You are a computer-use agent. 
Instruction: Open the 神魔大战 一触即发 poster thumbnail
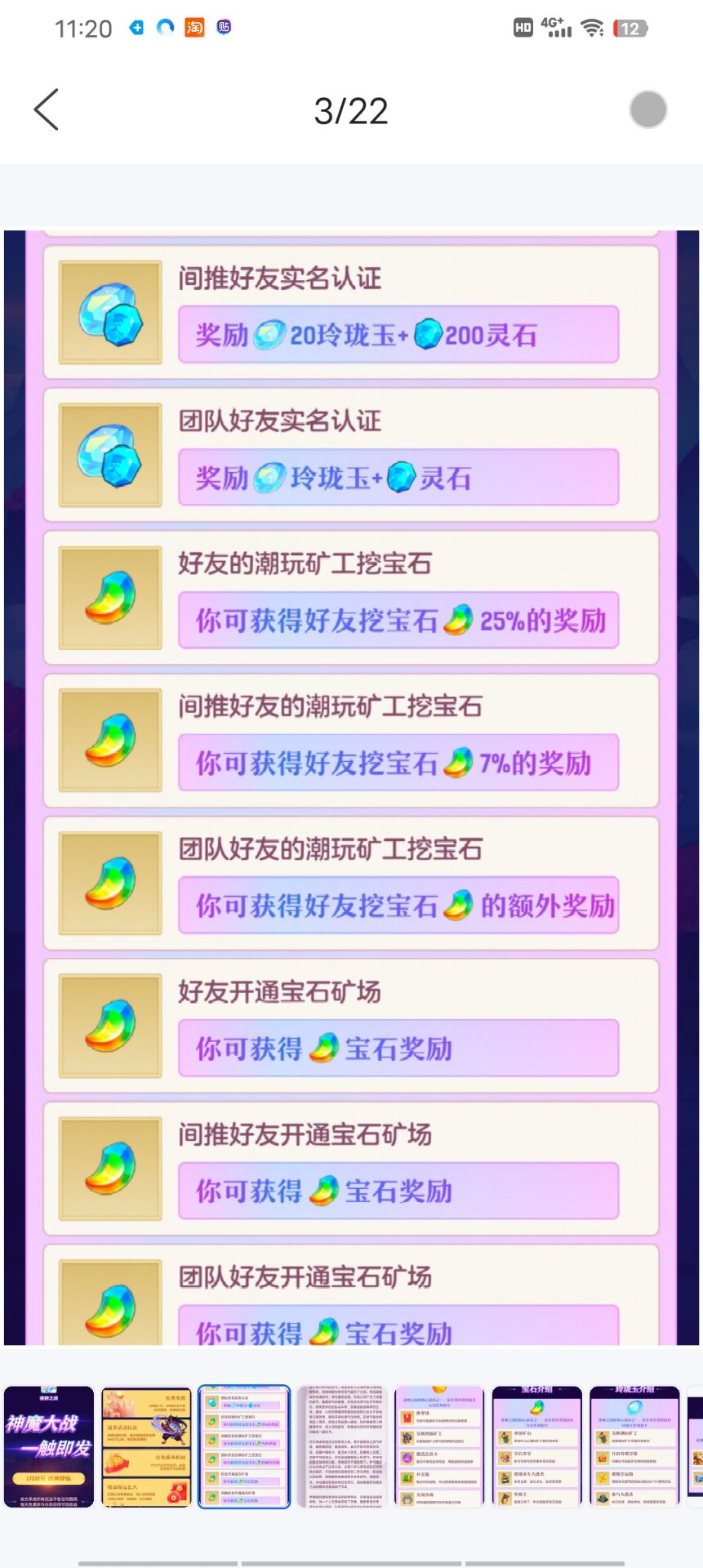(49, 1446)
